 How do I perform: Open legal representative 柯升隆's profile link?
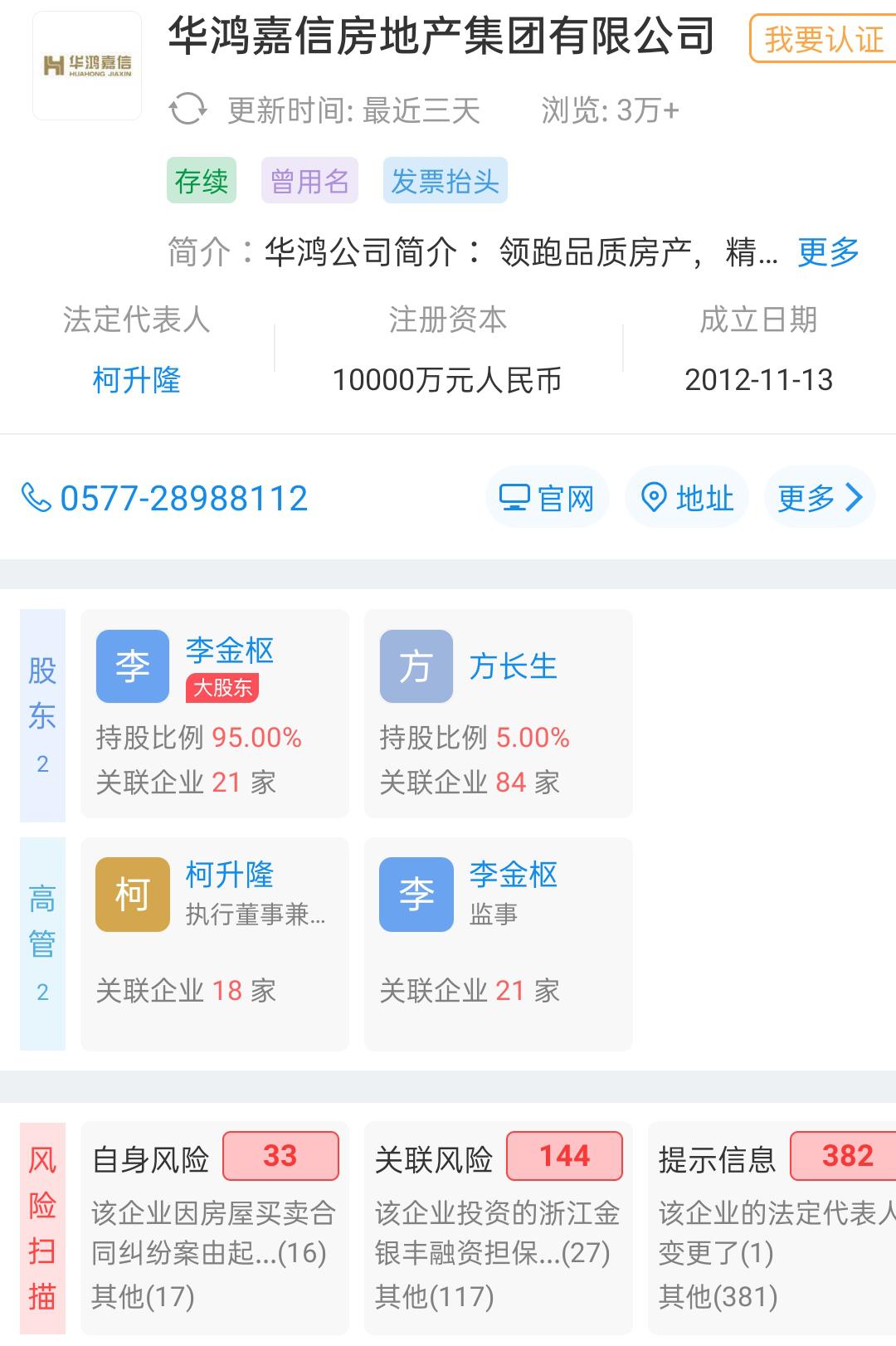tap(138, 381)
